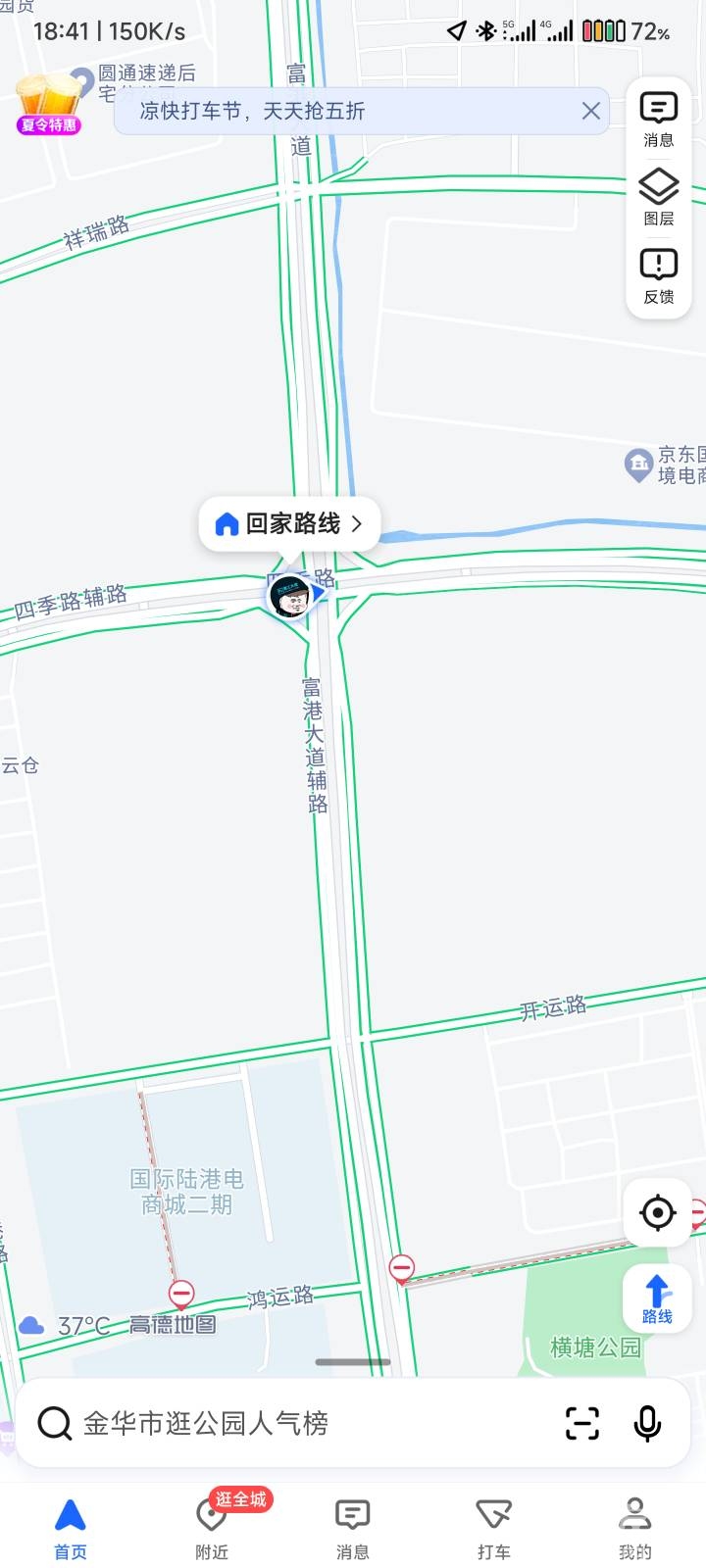The image size is (706, 1568).
Task: Tap the search box 金华市逛公园人气榜
Action: 294,1423
